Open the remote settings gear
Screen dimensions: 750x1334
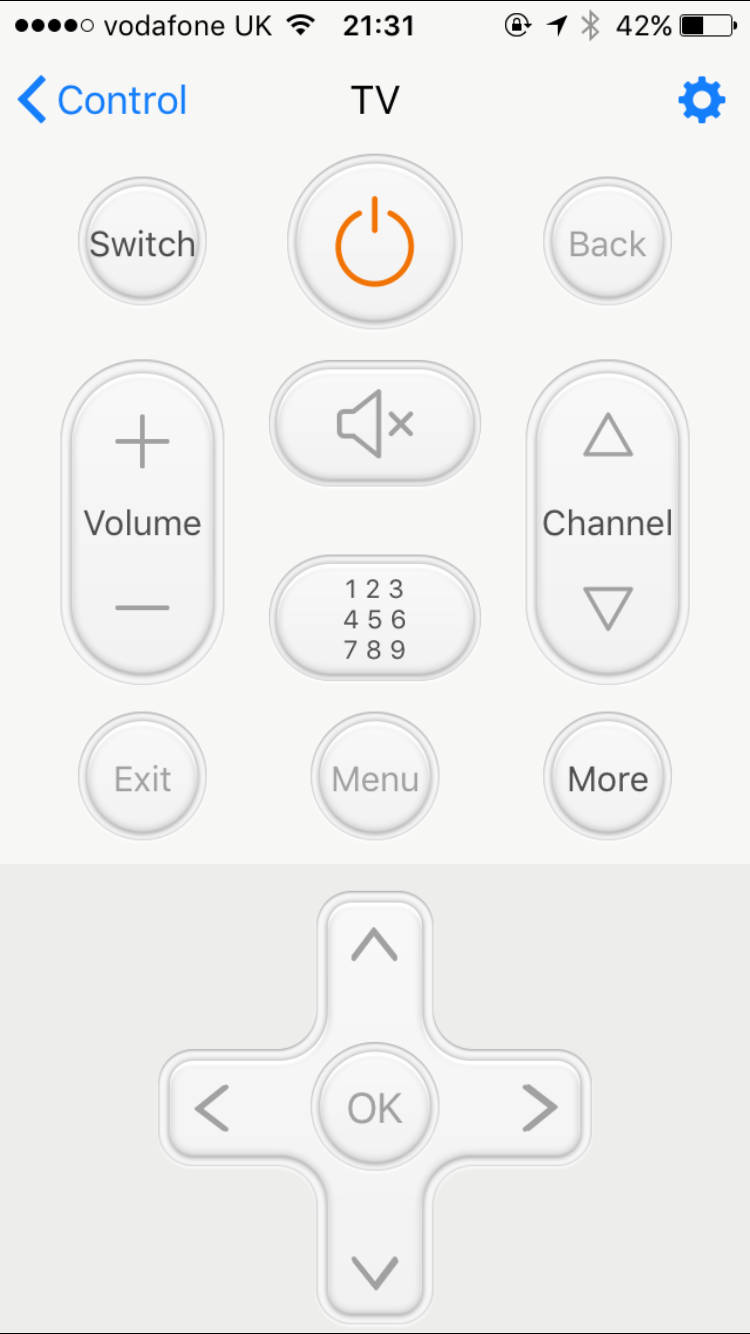tap(702, 99)
